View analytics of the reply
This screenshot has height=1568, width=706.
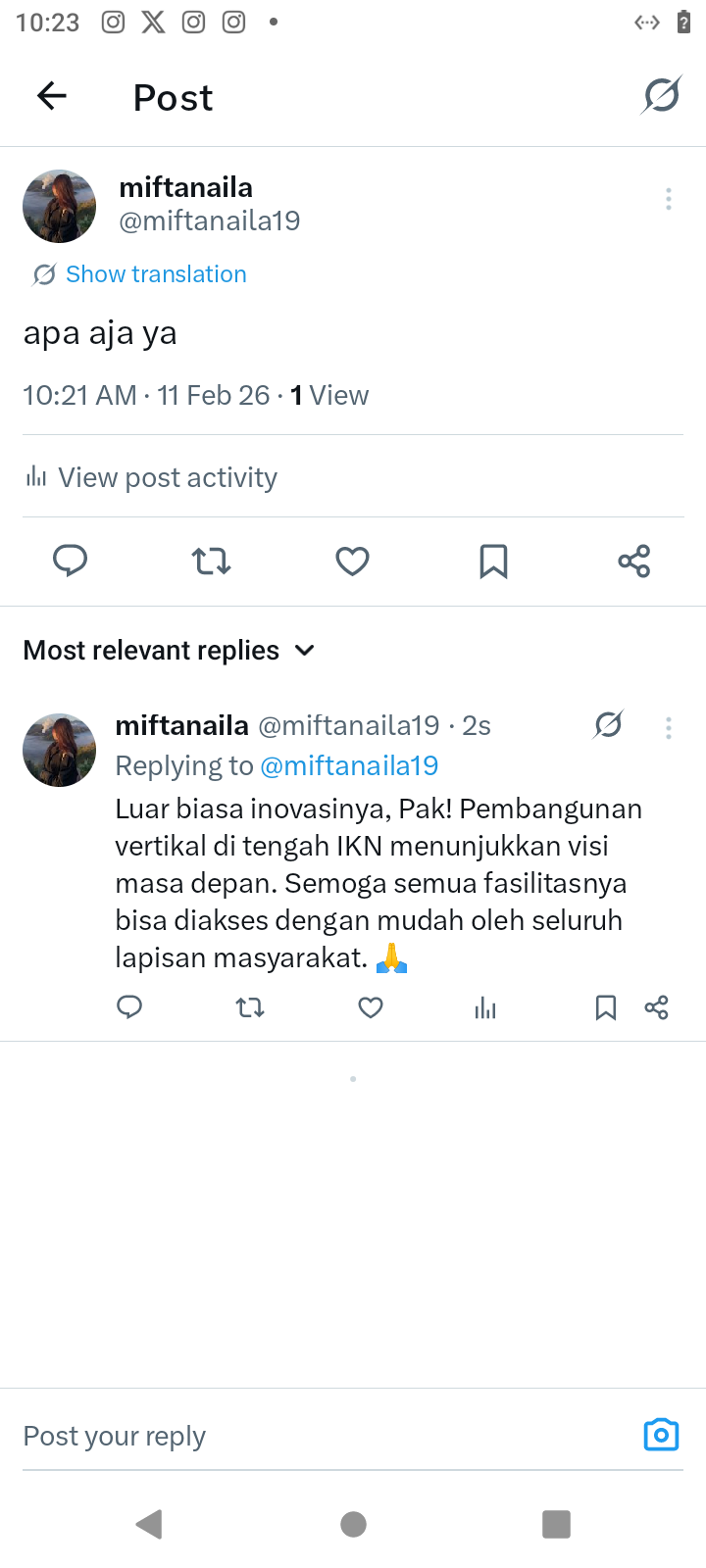[485, 1007]
